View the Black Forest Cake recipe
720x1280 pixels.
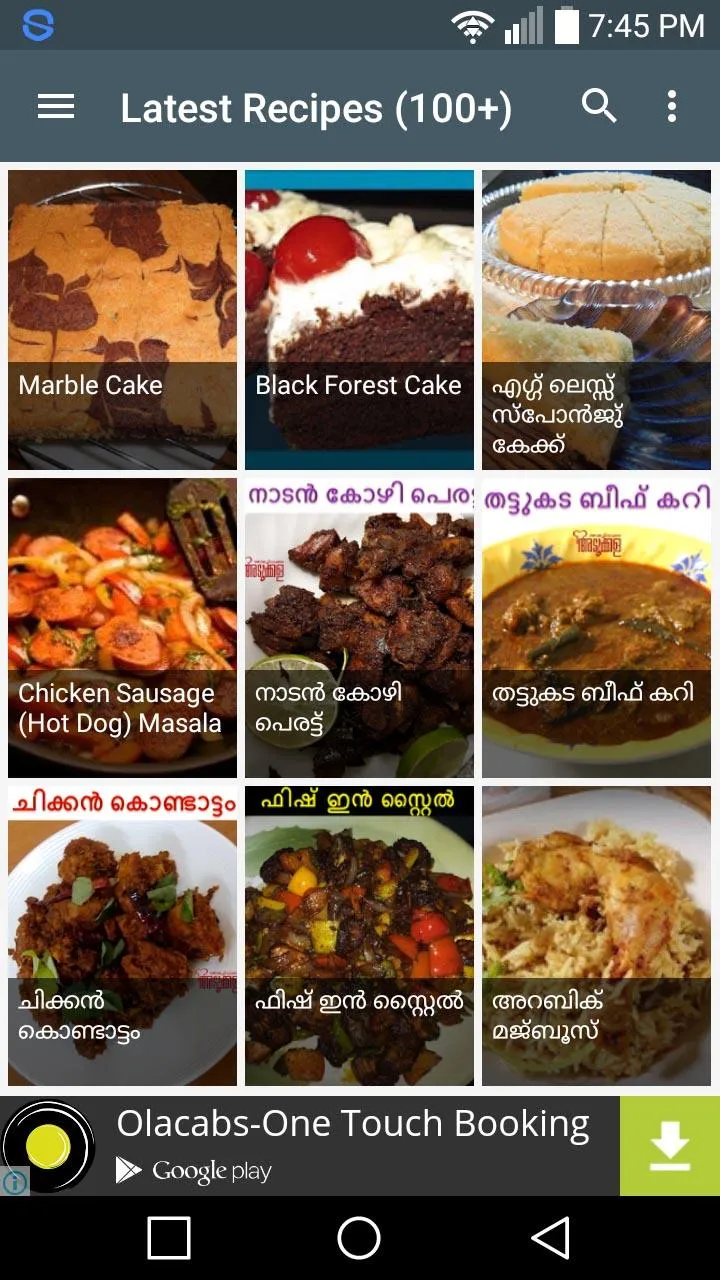(x=359, y=319)
